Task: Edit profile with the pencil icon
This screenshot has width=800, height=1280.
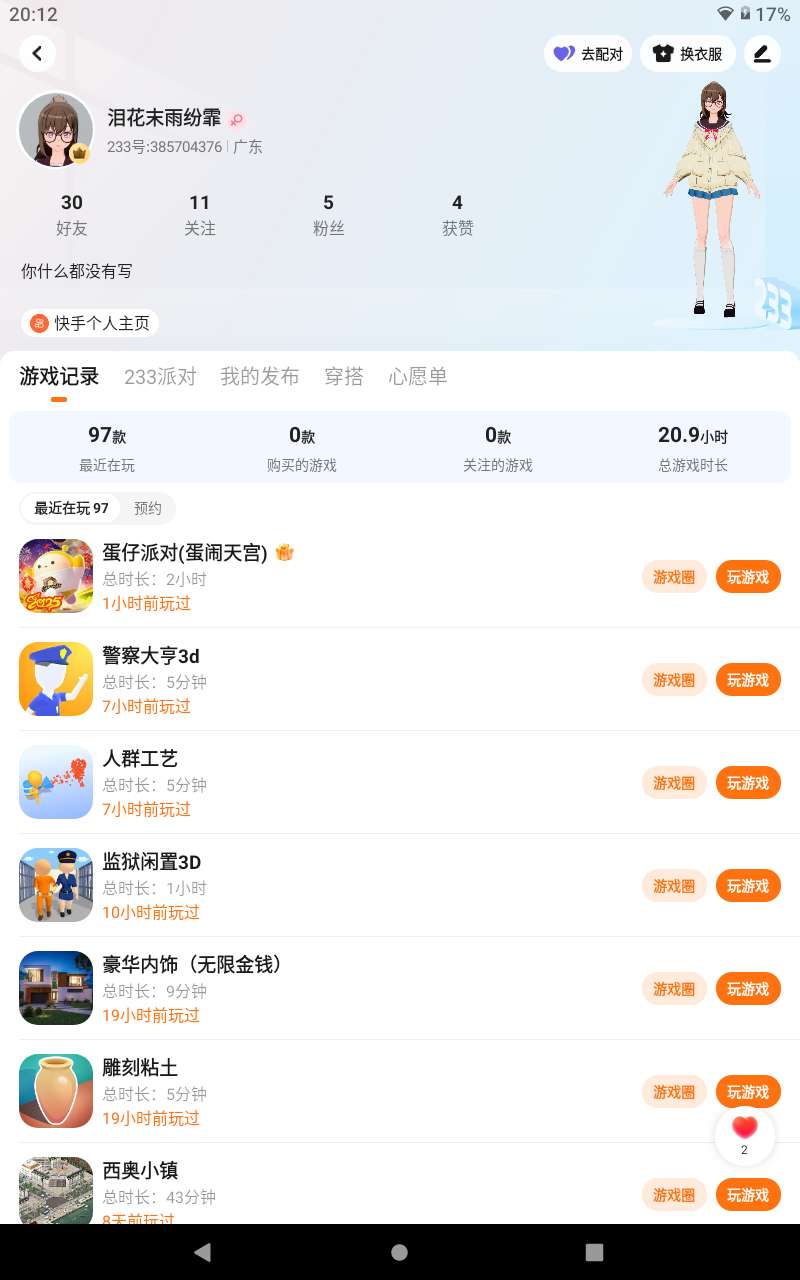Action: click(x=762, y=54)
